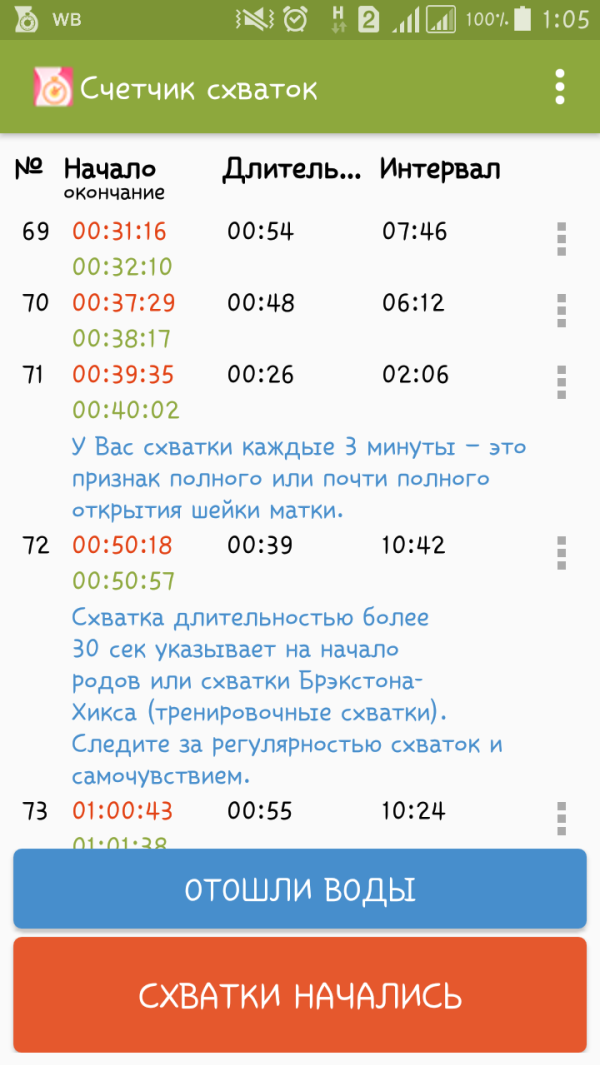600x1065 pixels.
Task: Open options for contraction number 70
Action: [x=561, y=310]
